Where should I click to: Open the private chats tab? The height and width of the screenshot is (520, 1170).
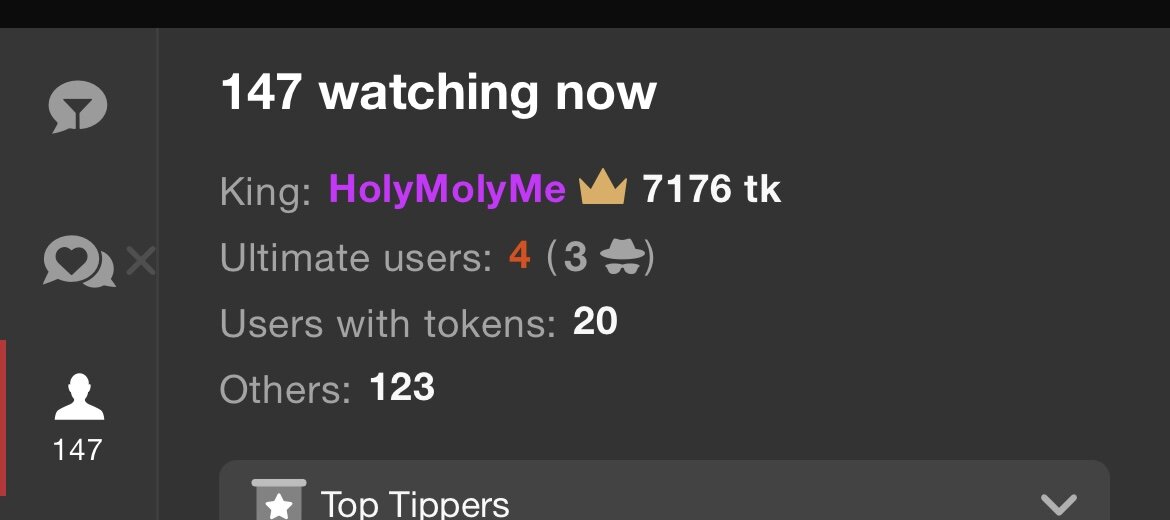pyautogui.click(x=80, y=263)
